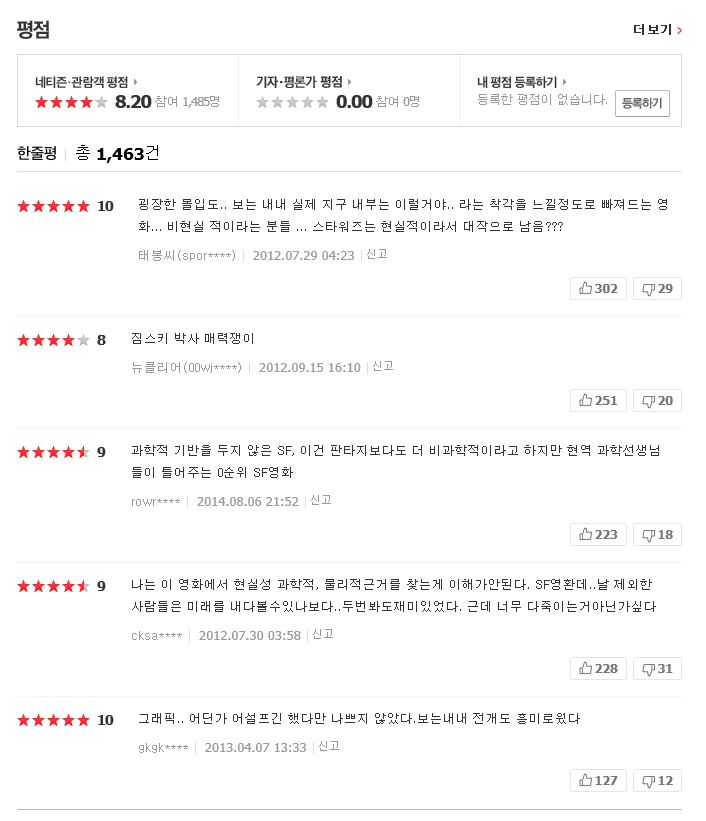Like the review by 뉴클리어
Image resolution: width=706 pixels, height=821 pixels.
coord(598,400)
